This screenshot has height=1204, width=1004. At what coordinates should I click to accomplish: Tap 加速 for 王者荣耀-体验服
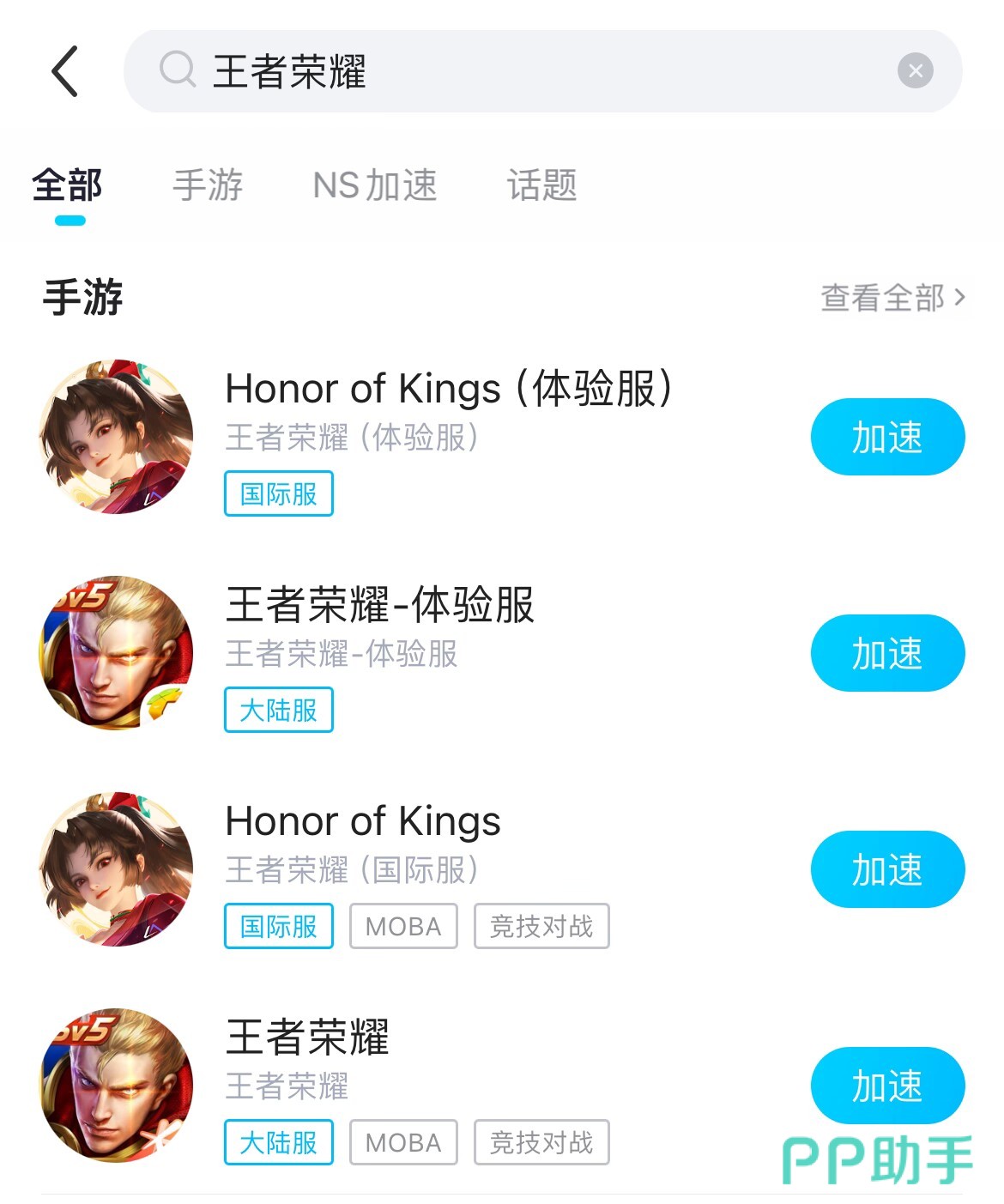tap(887, 653)
